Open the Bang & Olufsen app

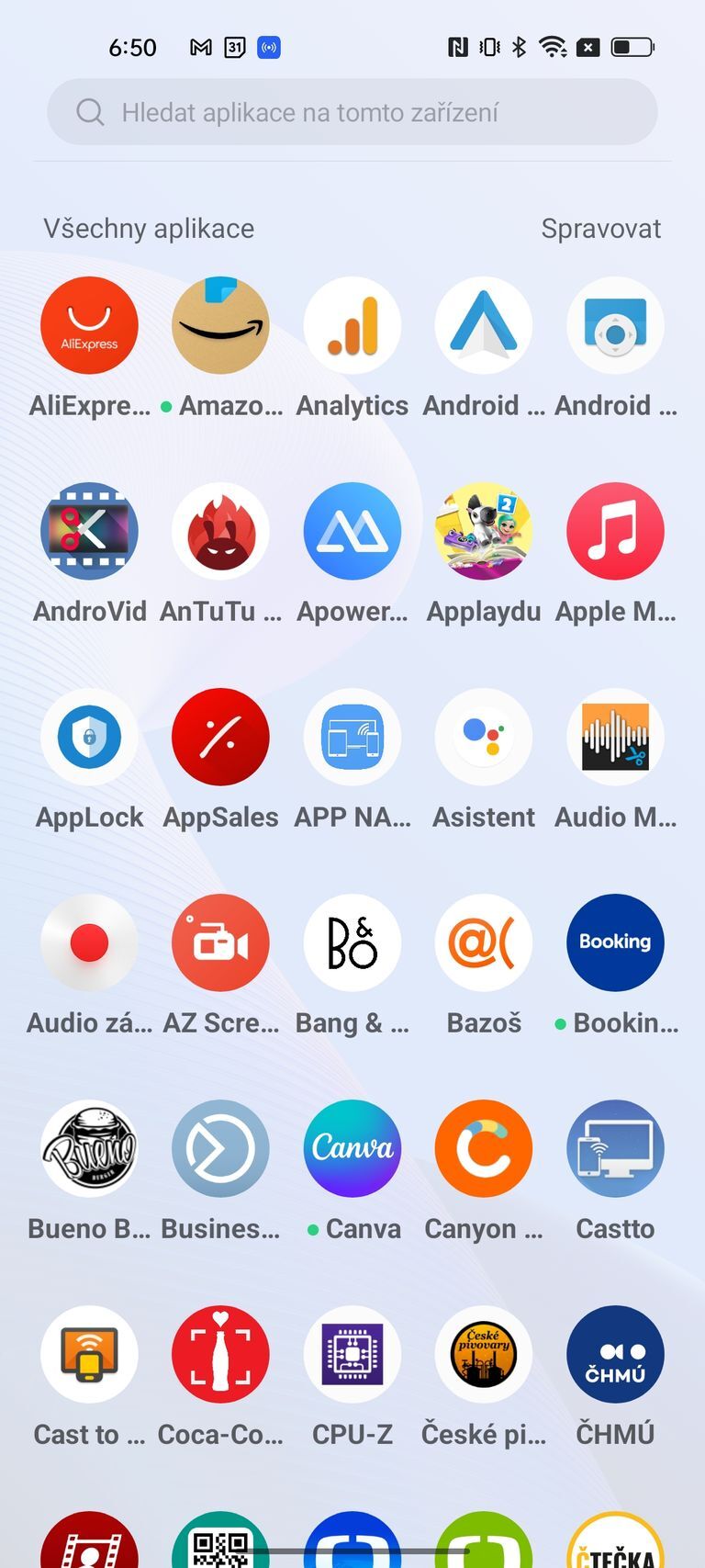(x=352, y=943)
